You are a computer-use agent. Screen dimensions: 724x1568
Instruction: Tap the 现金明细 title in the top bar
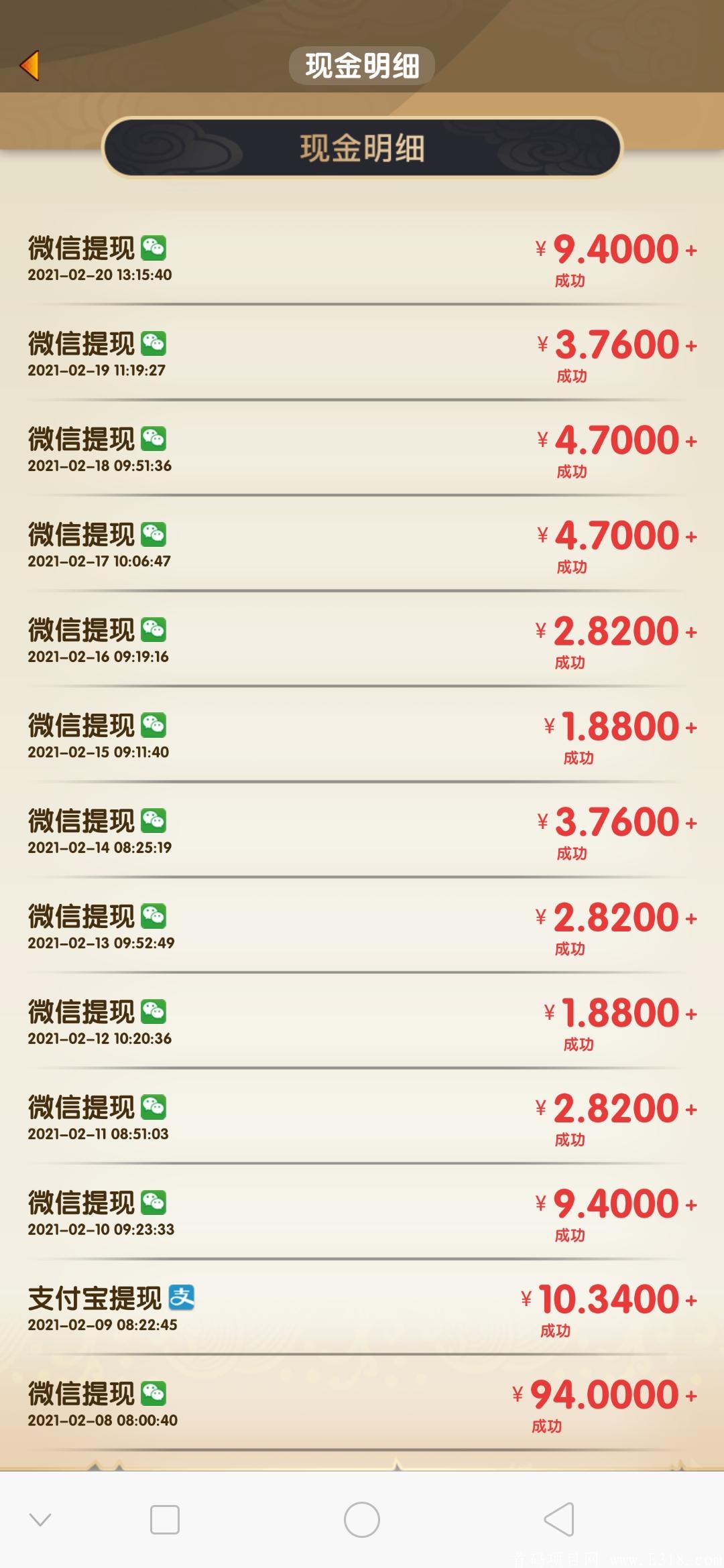pyautogui.click(x=362, y=66)
